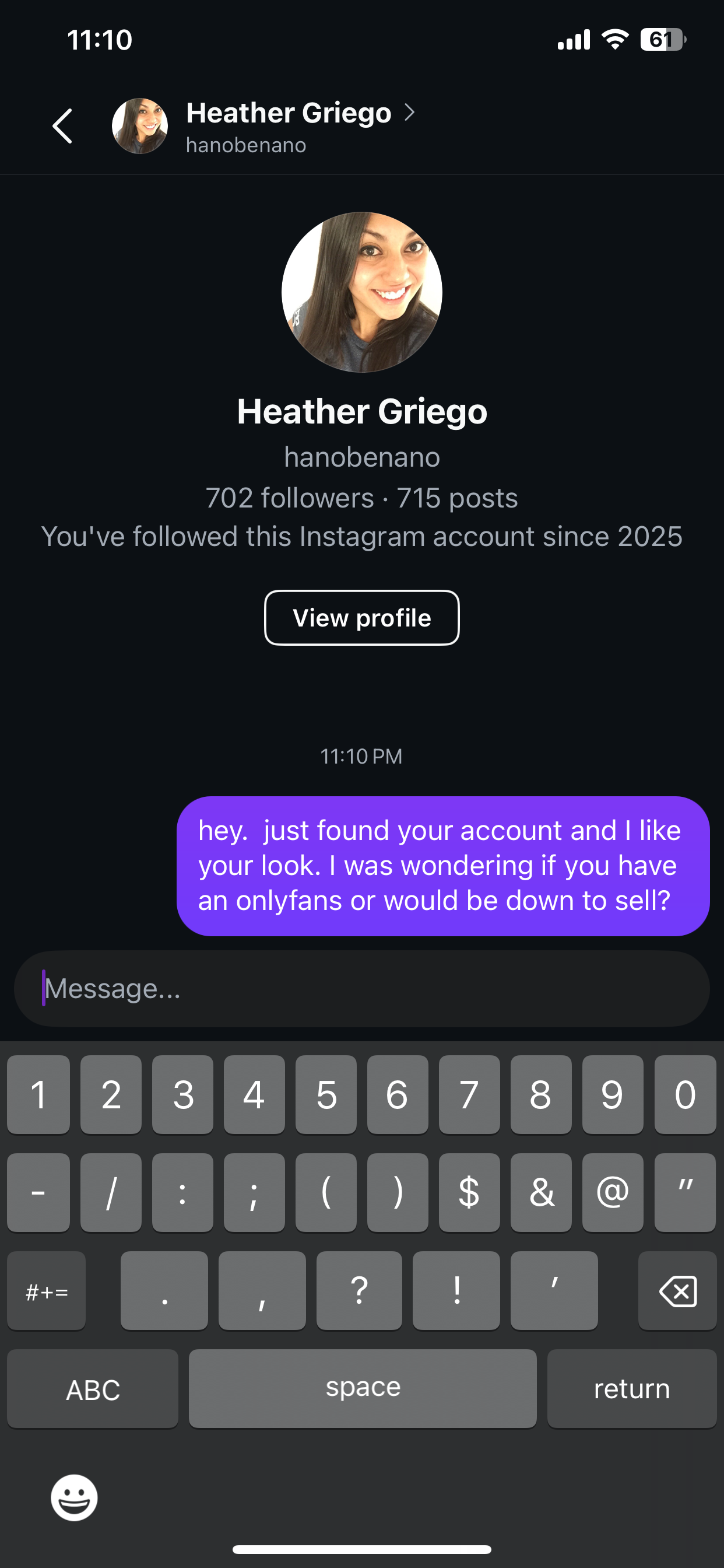Screen dimensions: 724x1568
Task: Focus the Message input field
Action: (362, 989)
